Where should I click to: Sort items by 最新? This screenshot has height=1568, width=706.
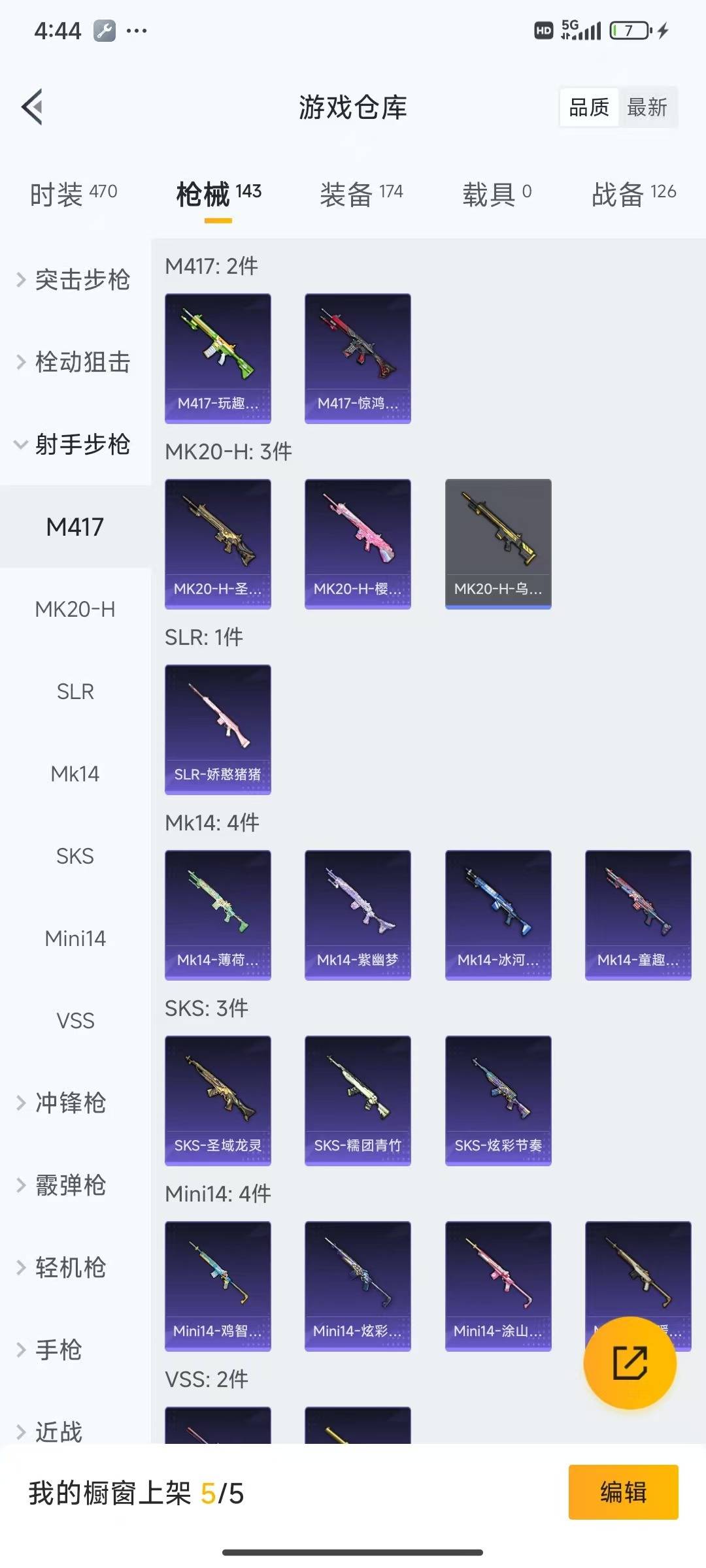pyautogui.click(x=647, y=107)
